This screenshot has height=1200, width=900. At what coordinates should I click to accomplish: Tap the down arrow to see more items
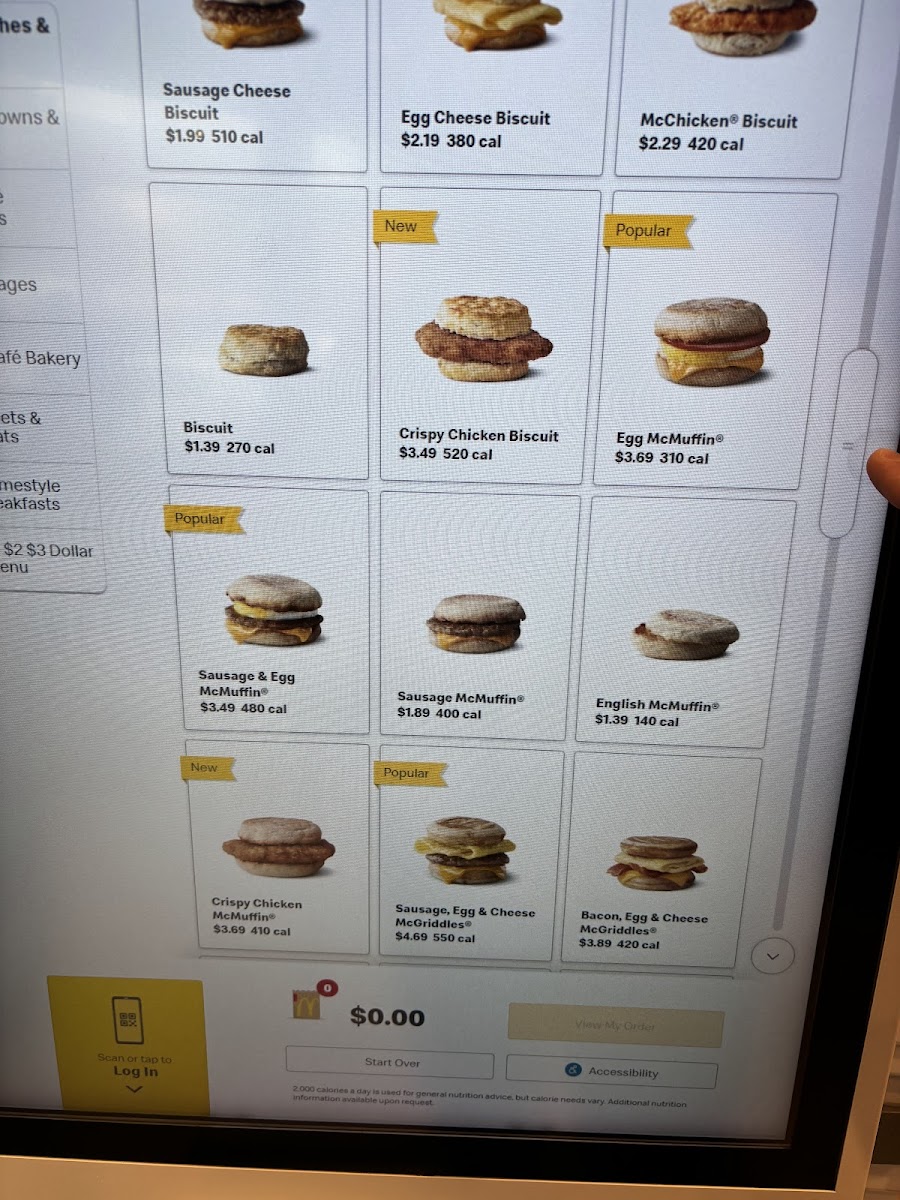772,956
